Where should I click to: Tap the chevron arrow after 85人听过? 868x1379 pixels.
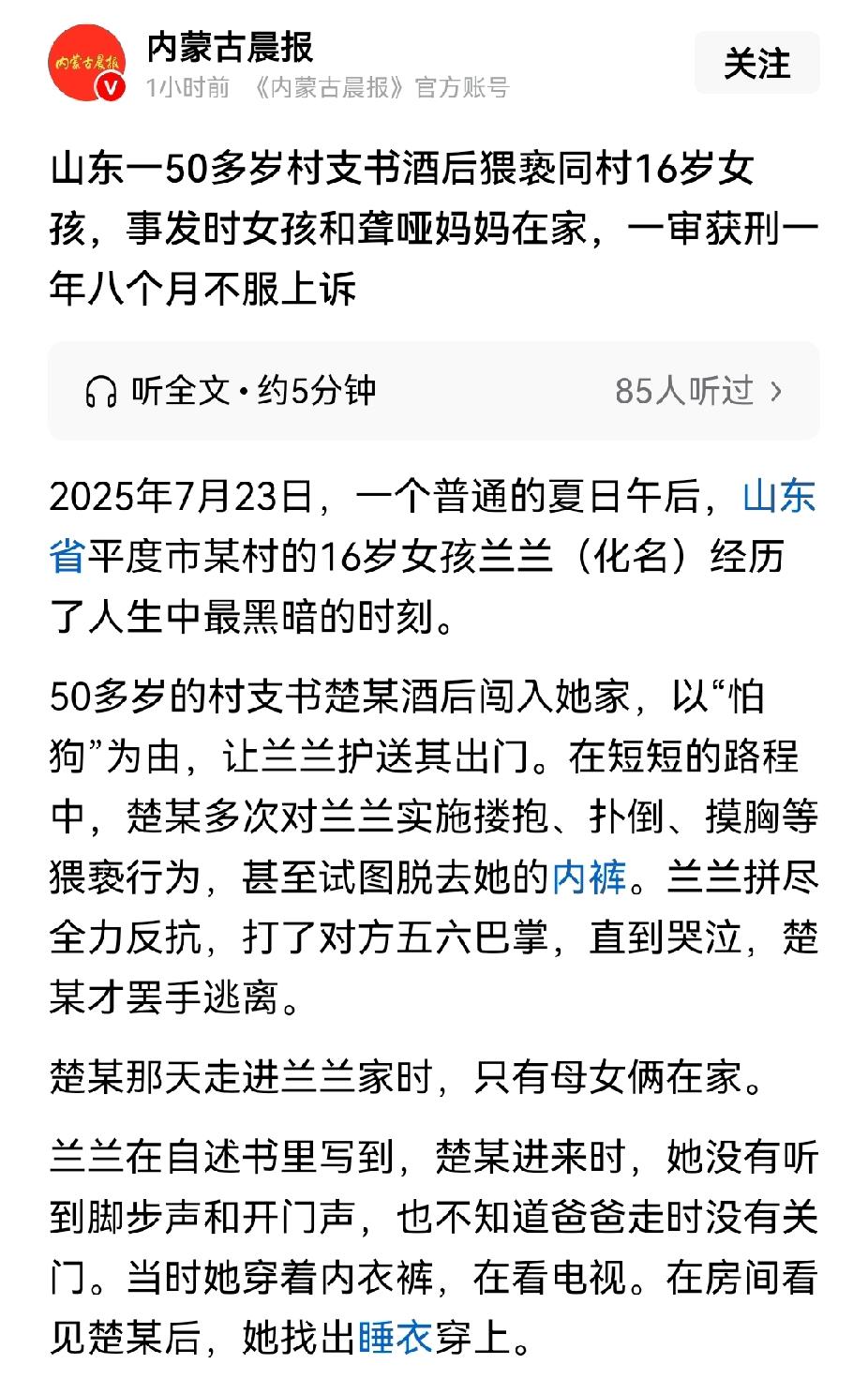point(776,391)
